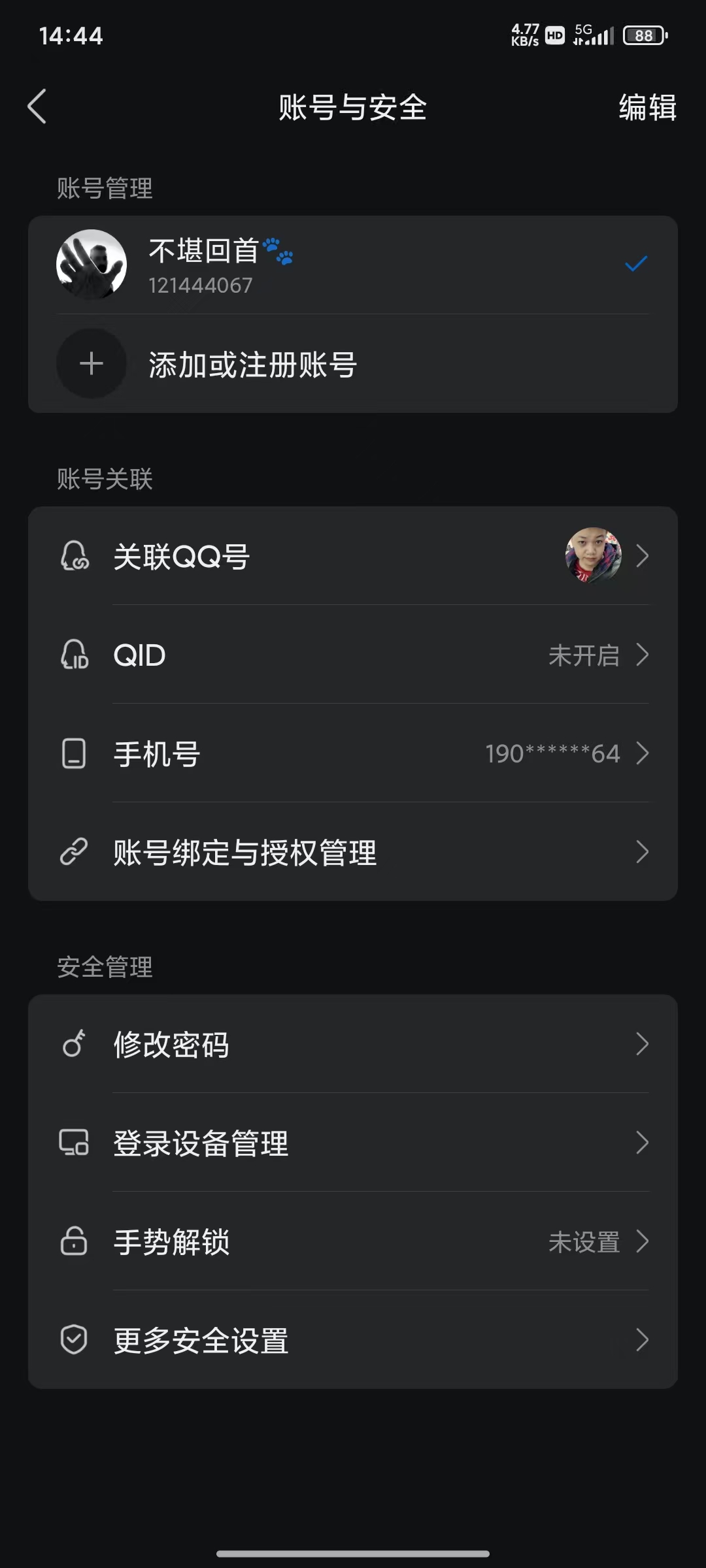Open the 手机号 row
The height and width of the screenshot is (1568, 706).
pos(353,753)
